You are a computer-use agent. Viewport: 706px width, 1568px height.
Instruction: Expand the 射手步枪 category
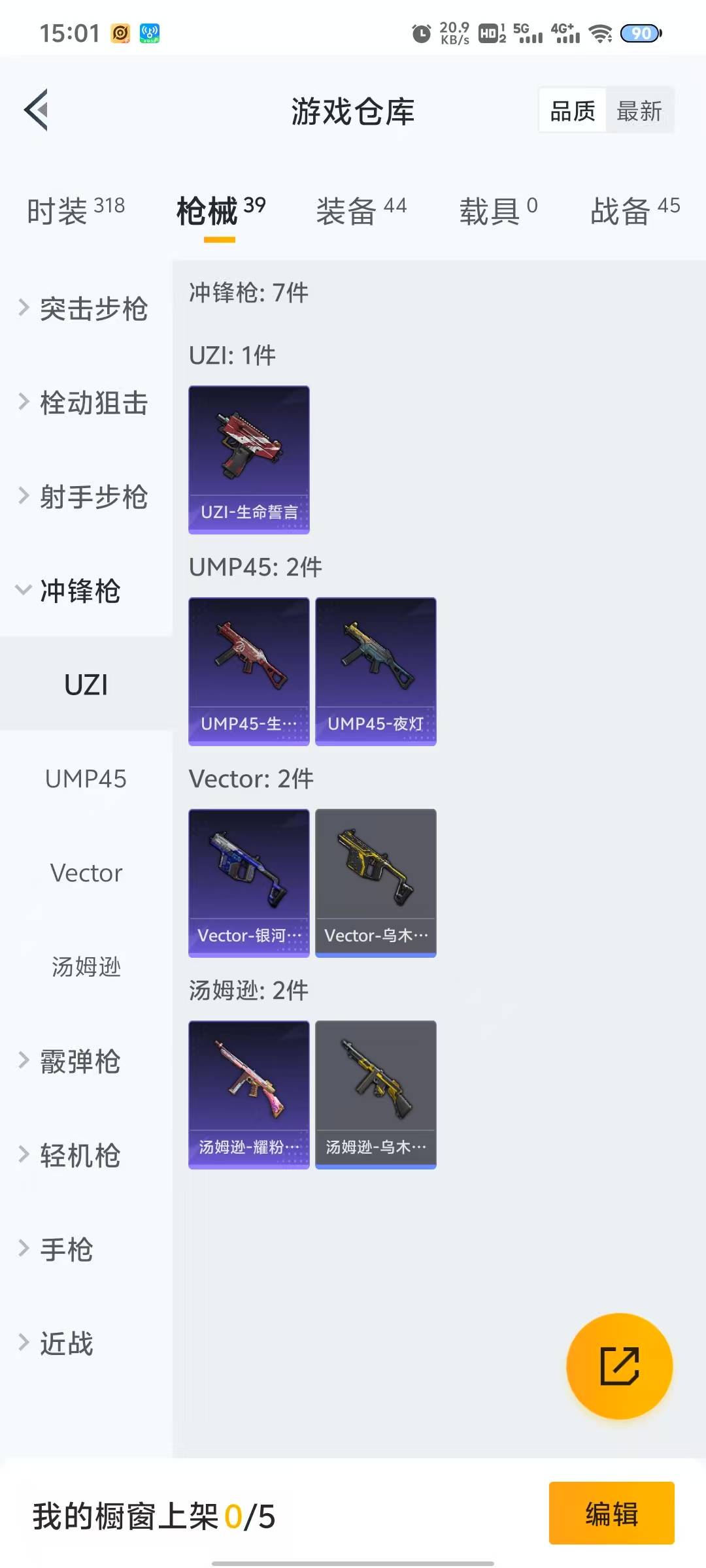coord(85,497)
